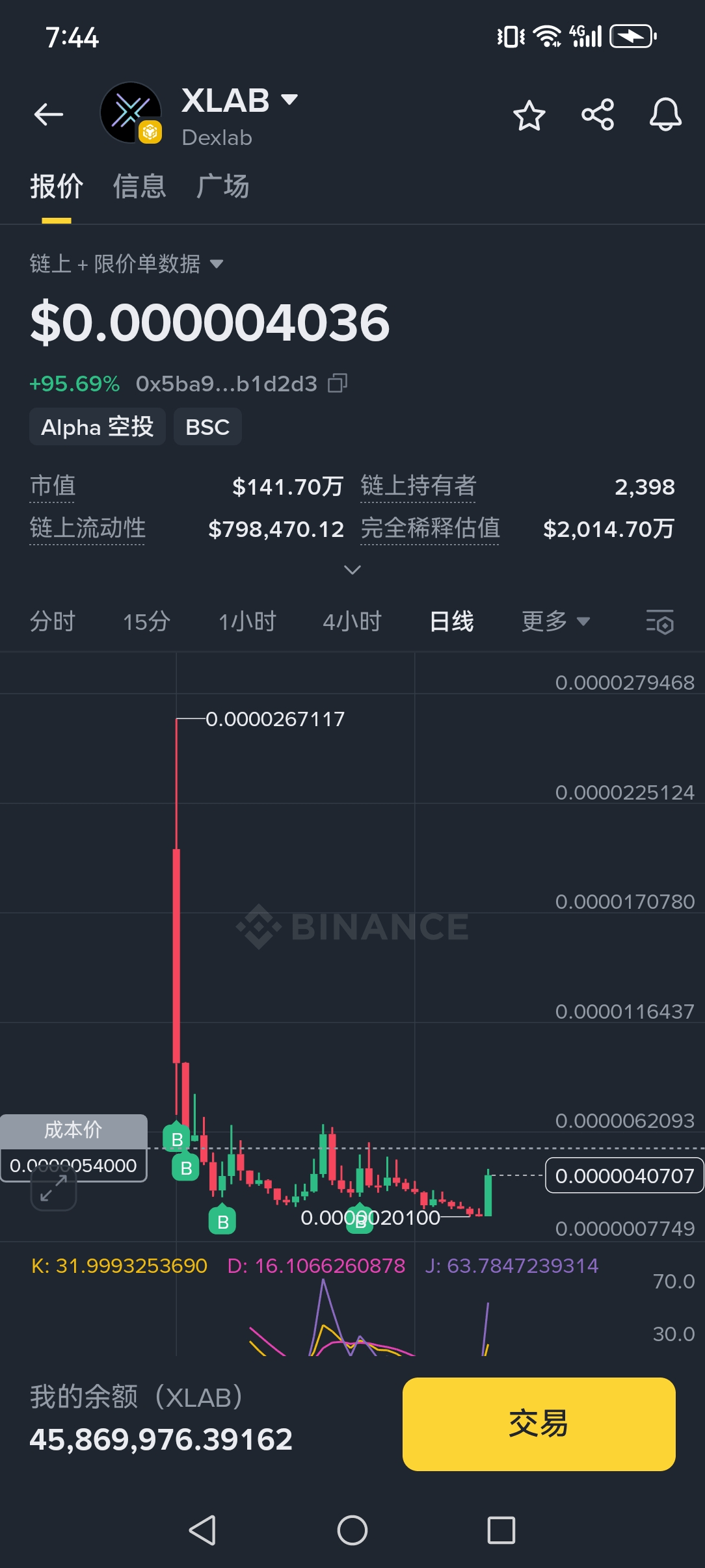
Task: Share this token page
Action: coord(597,115)
